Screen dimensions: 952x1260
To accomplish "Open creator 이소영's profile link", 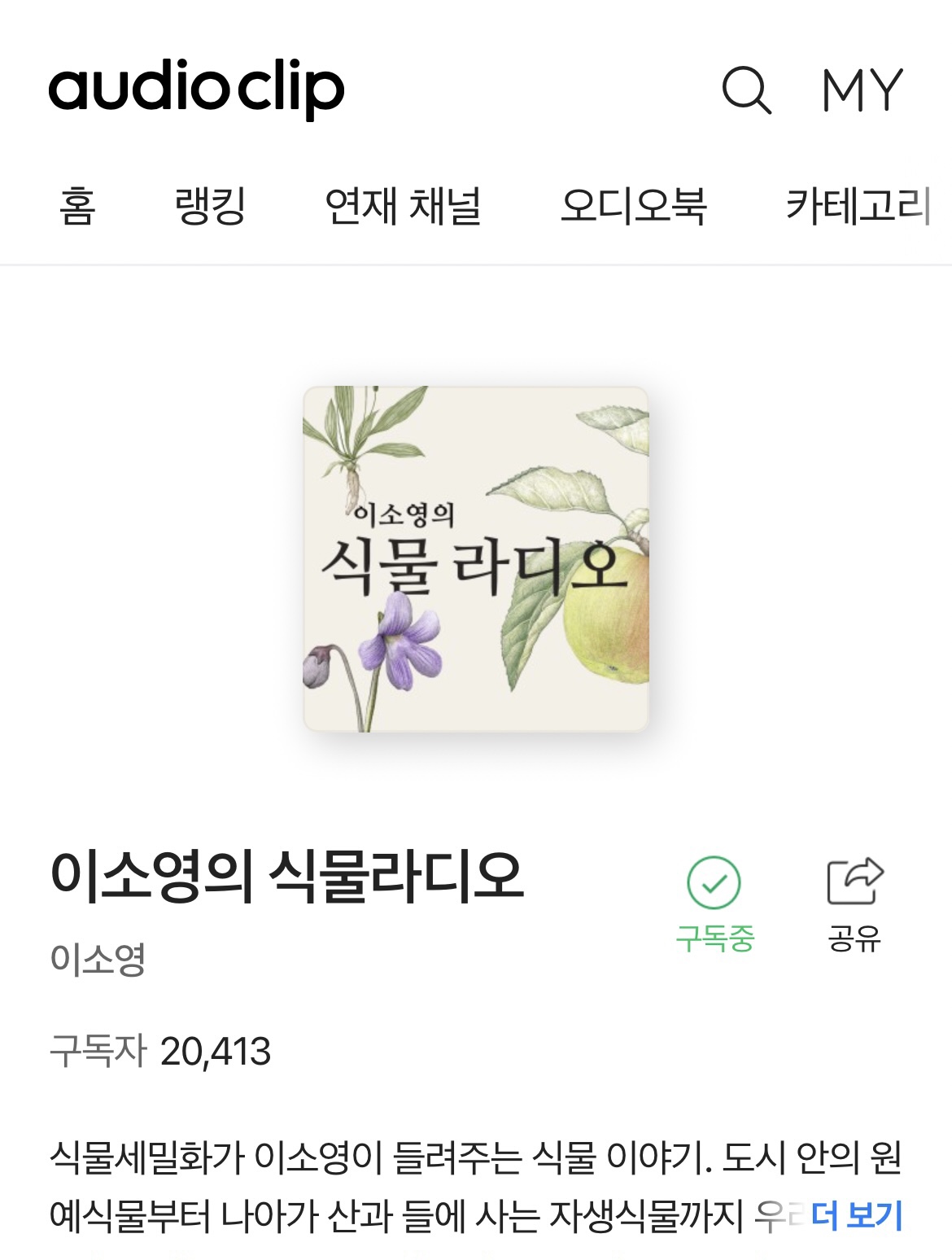I will click(x=98, y=959).
